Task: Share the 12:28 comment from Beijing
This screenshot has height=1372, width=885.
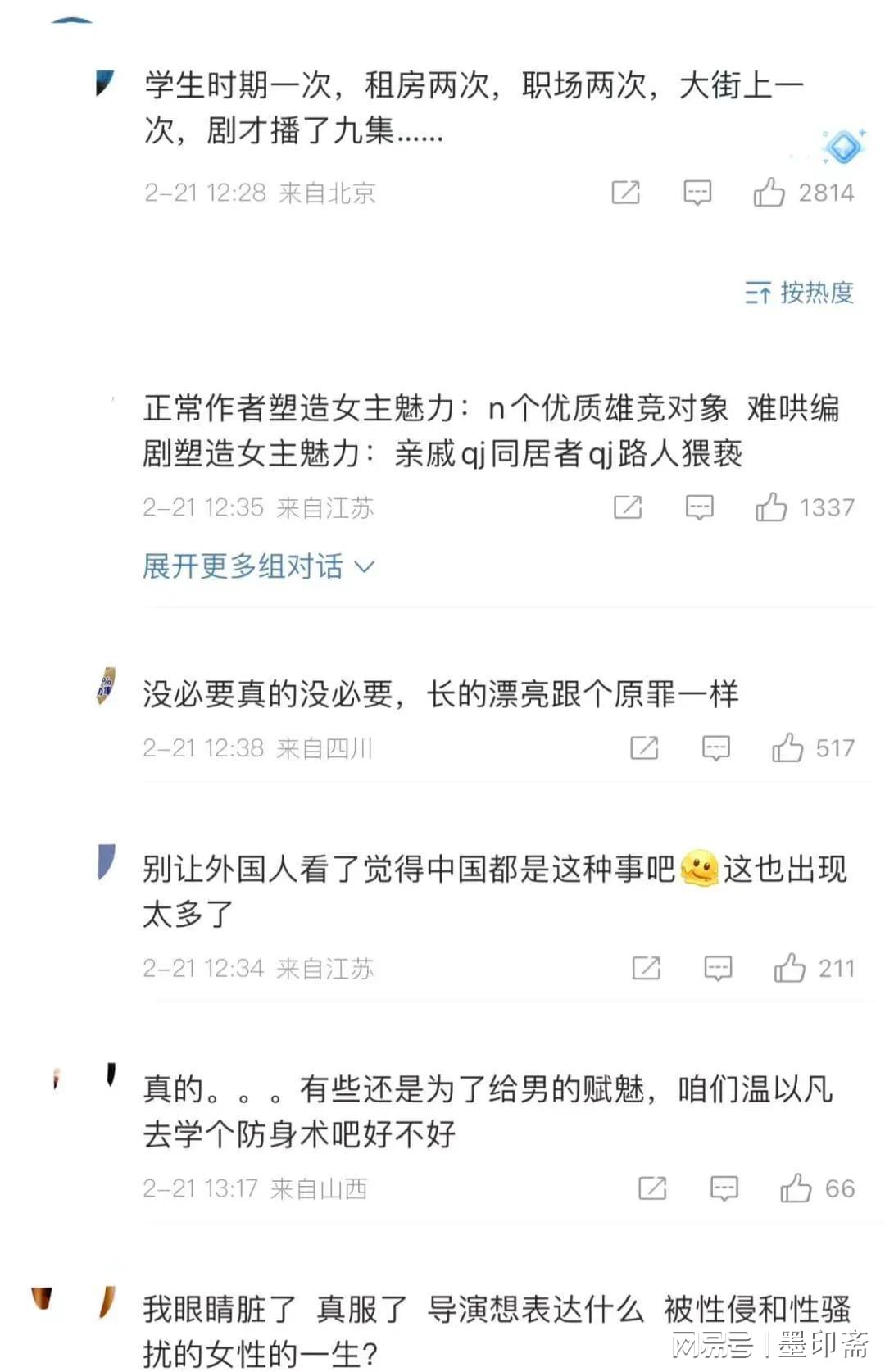Action: tap(626, 193)
